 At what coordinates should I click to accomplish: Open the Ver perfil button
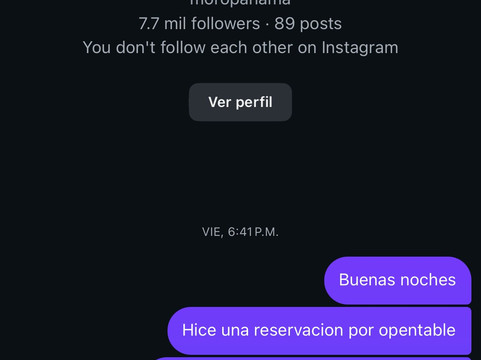click(x=240, y=102)
